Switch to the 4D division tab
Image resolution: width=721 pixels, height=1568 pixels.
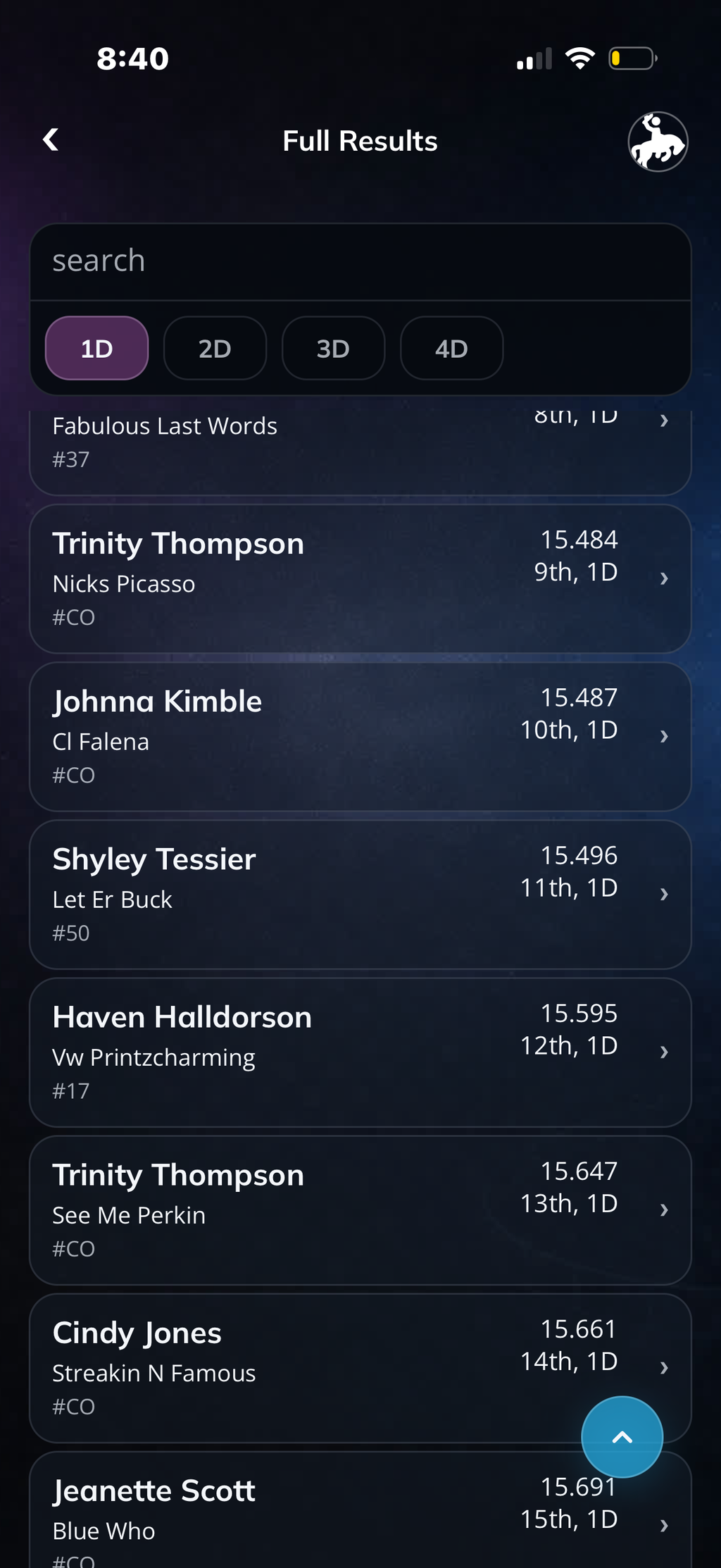(451, 348)
